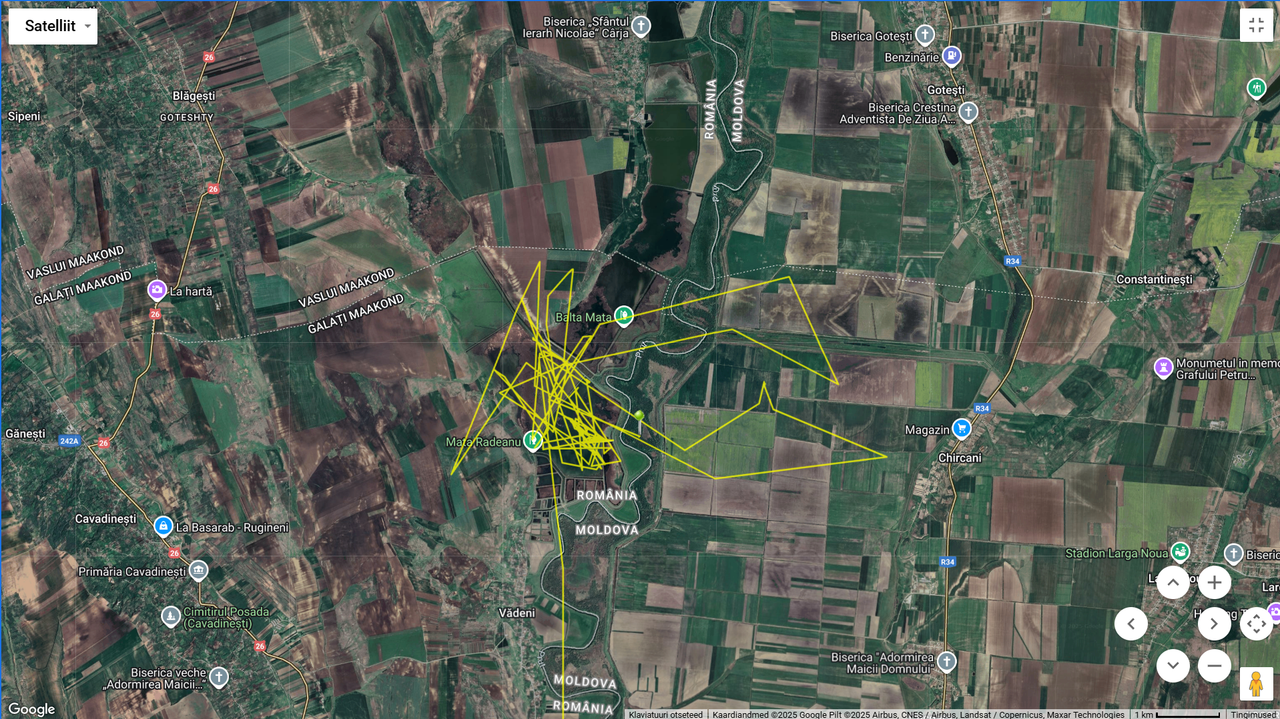Zoom in on the map
Viewport: 1280px width, 719px height.
1214,582
